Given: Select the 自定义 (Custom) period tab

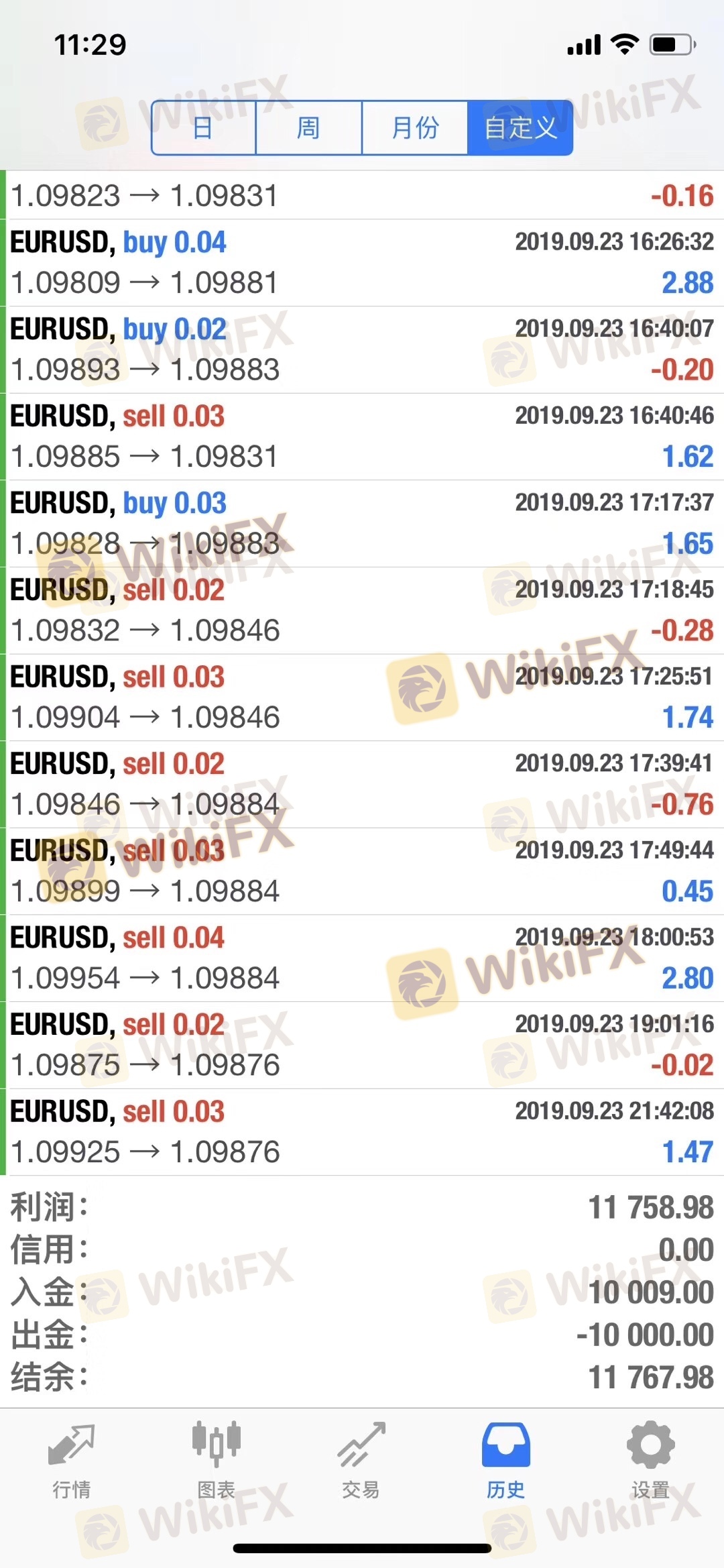Looking at the screenshot, I should [520, 127].
